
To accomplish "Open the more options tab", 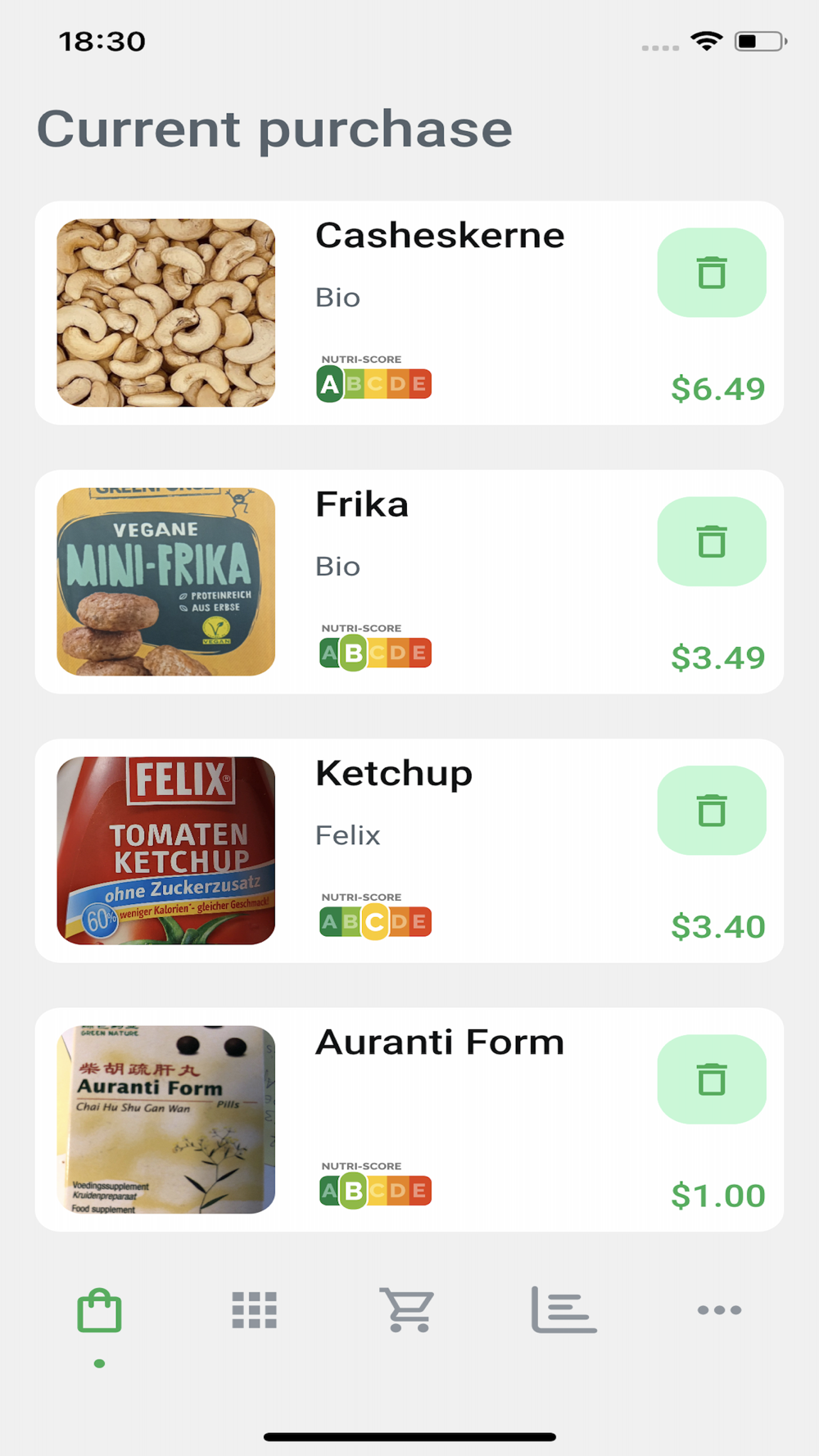I will pyautogui.click(x=719, y=1310).
